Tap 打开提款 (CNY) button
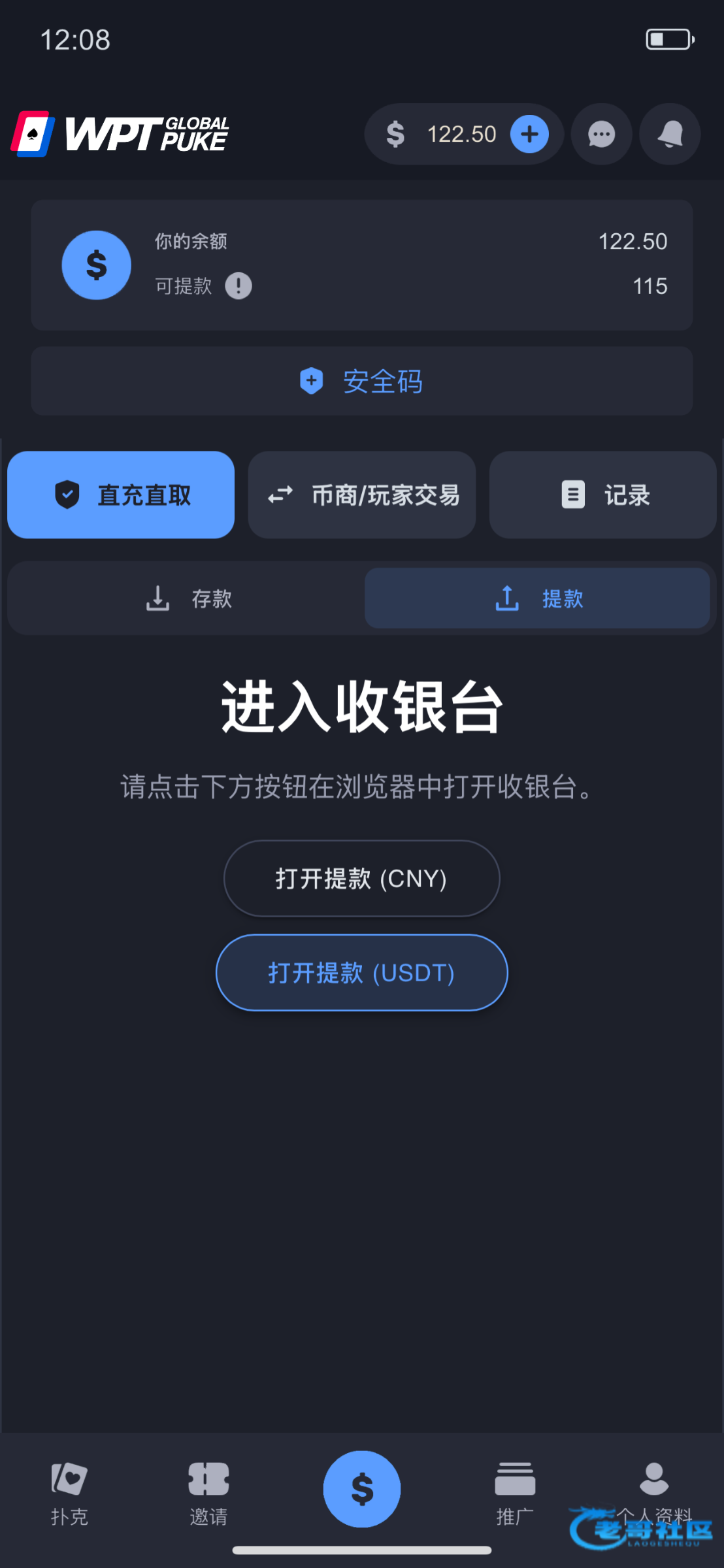The width and height of the screenshot is (724, 1568). click(x=362, y=878)
